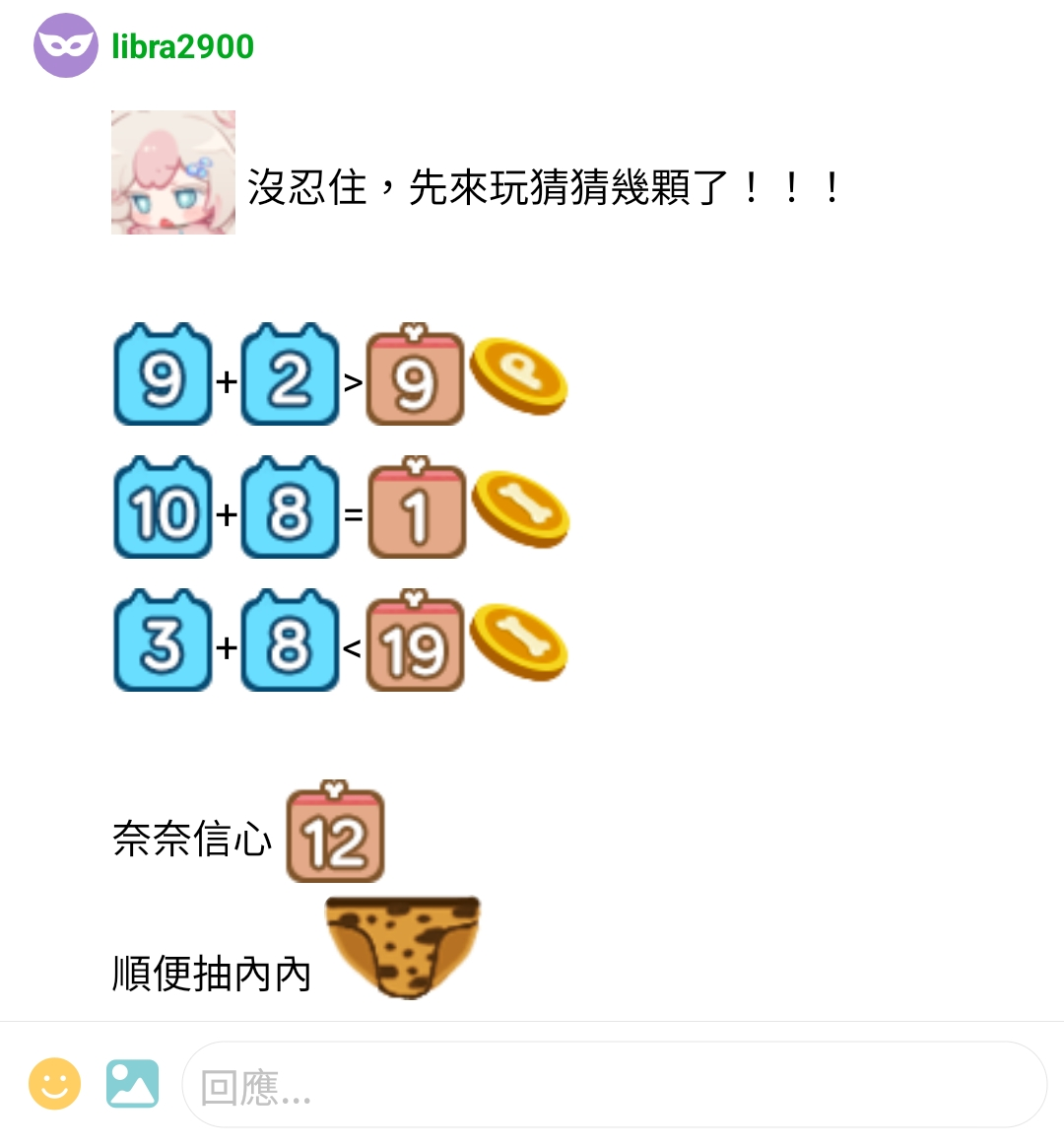The width and height of the screenshot is (1064, 1147).
Task: Open the emoji picker
Action: (x=55, y=1084)
